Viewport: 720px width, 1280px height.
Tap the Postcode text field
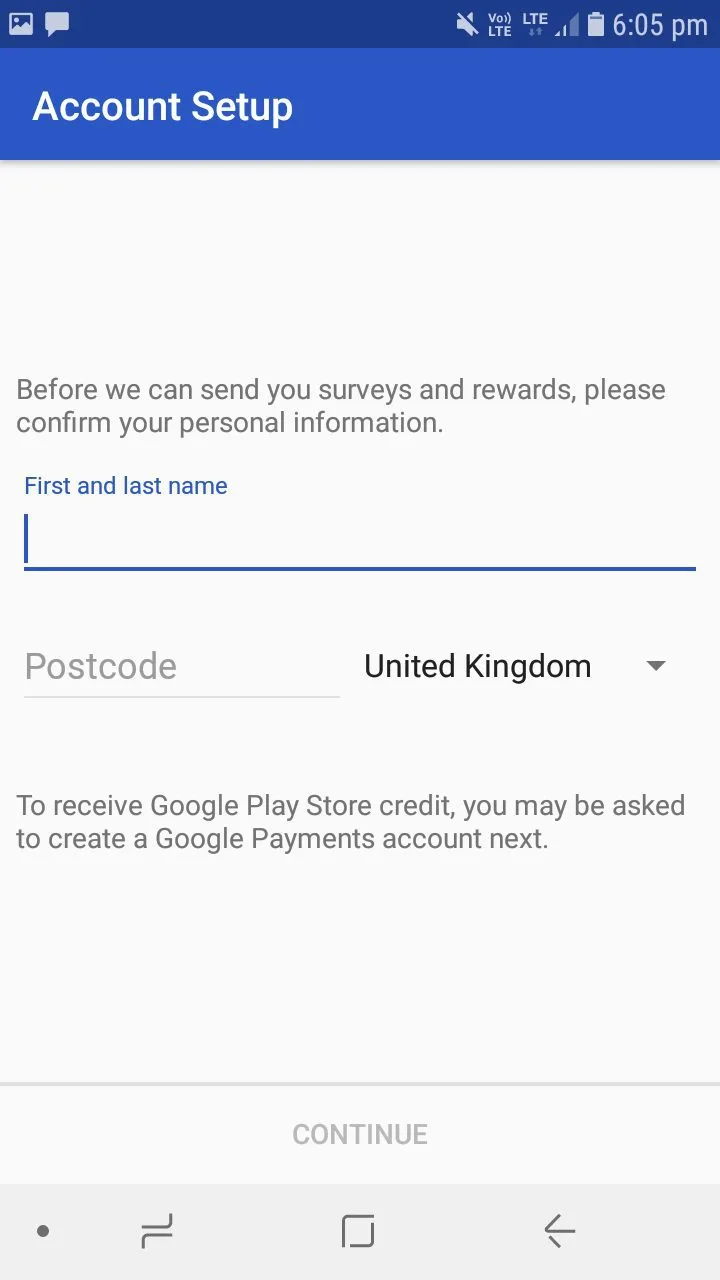181,667
